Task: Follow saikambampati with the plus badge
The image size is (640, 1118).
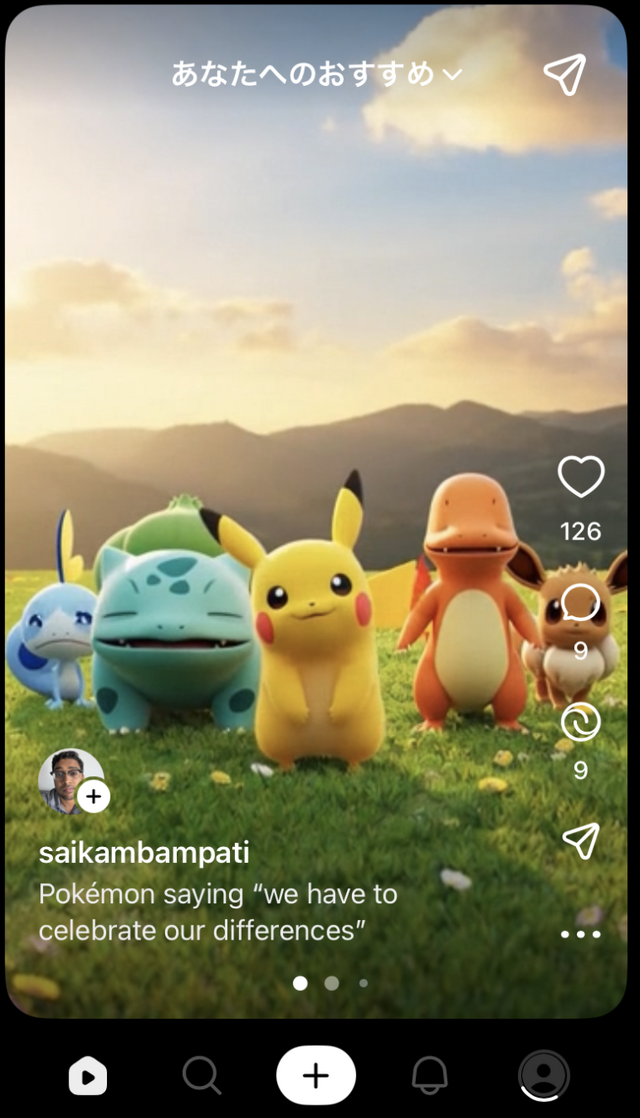Action: pyautogui.click(x=93, y=797)
